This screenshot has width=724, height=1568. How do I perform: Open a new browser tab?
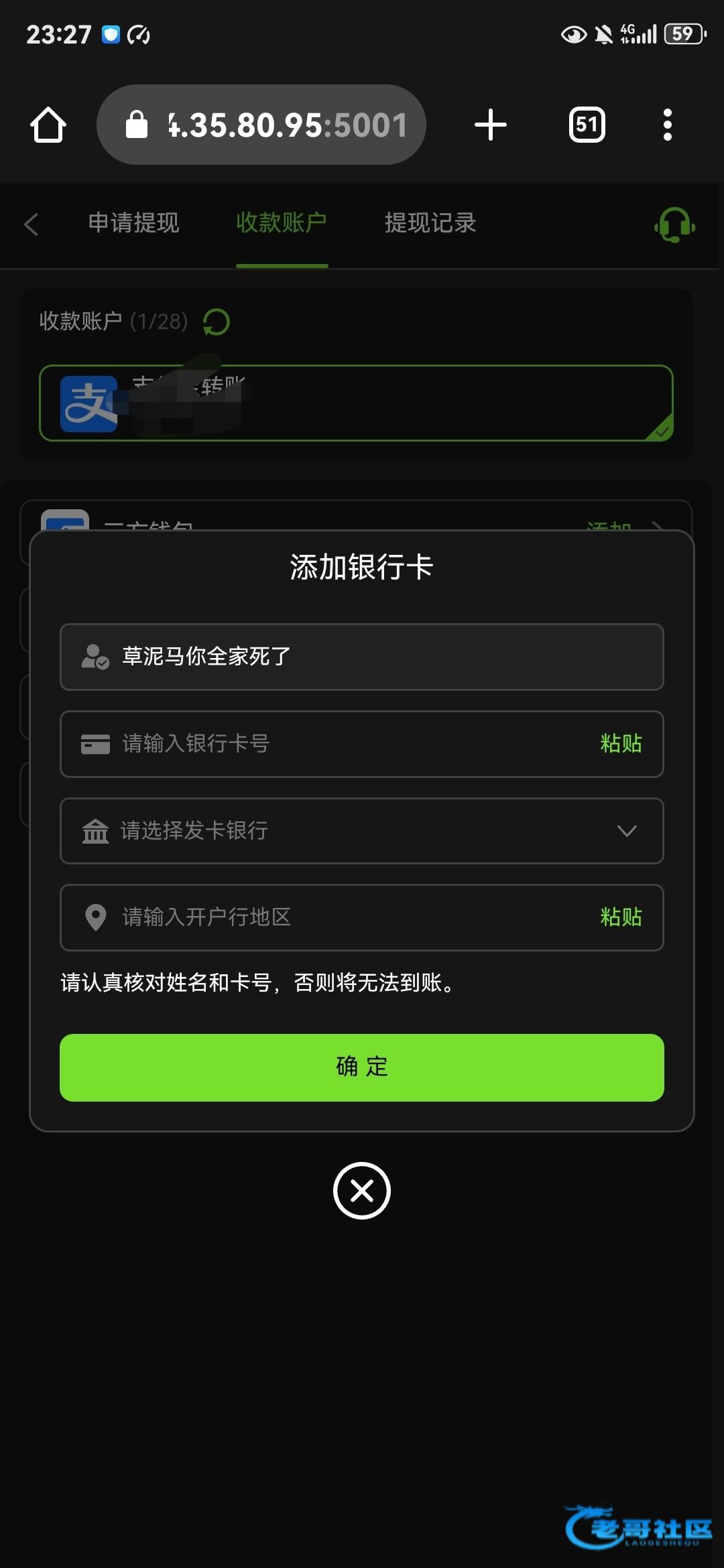490,125
